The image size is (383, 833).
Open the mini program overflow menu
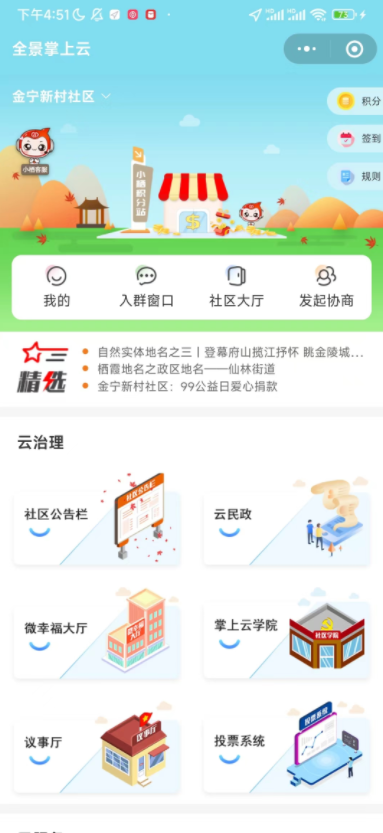(x=307, y=49)
